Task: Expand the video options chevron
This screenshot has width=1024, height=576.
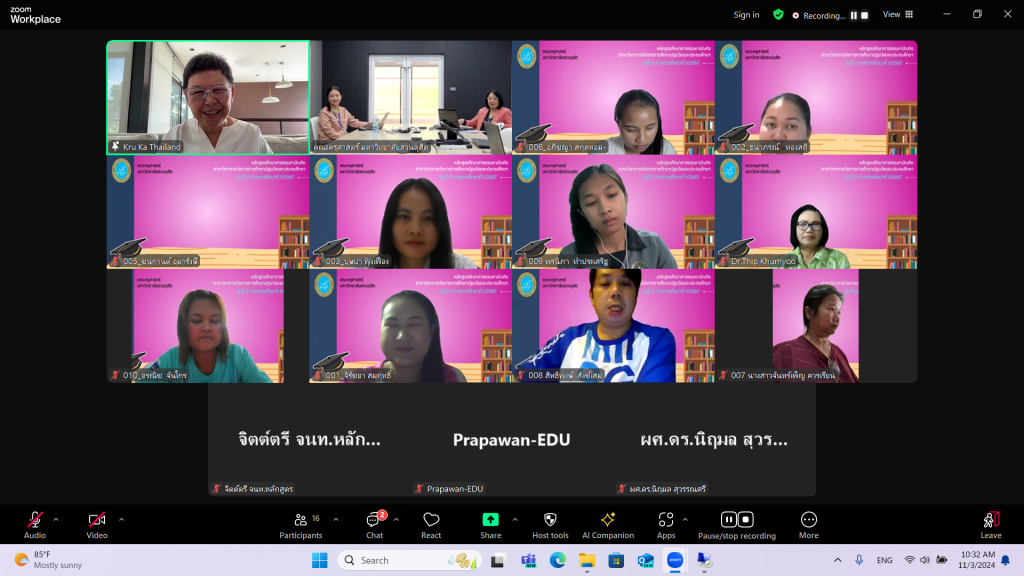Action: point(121,519)
